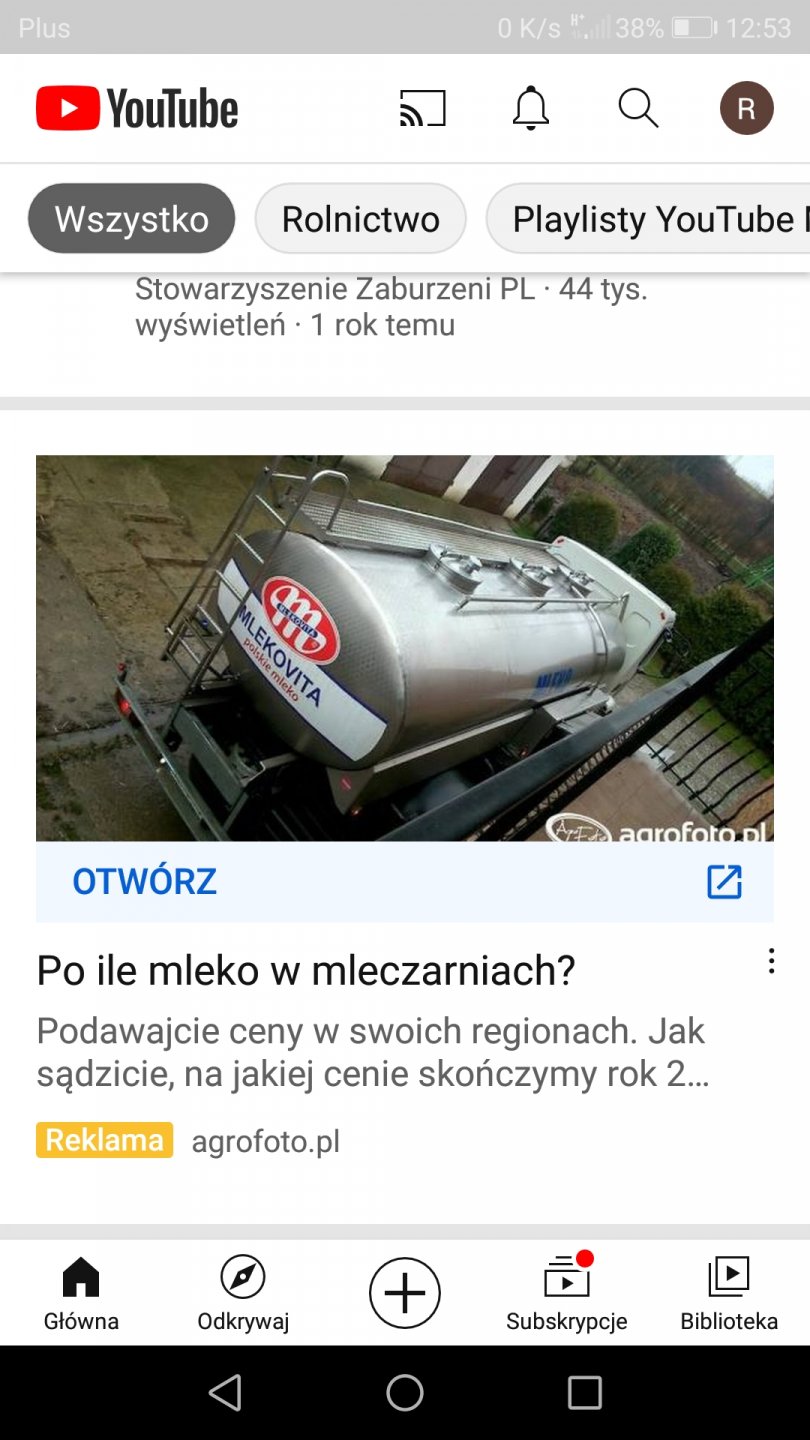Open the notifications bell

point(531,108)
